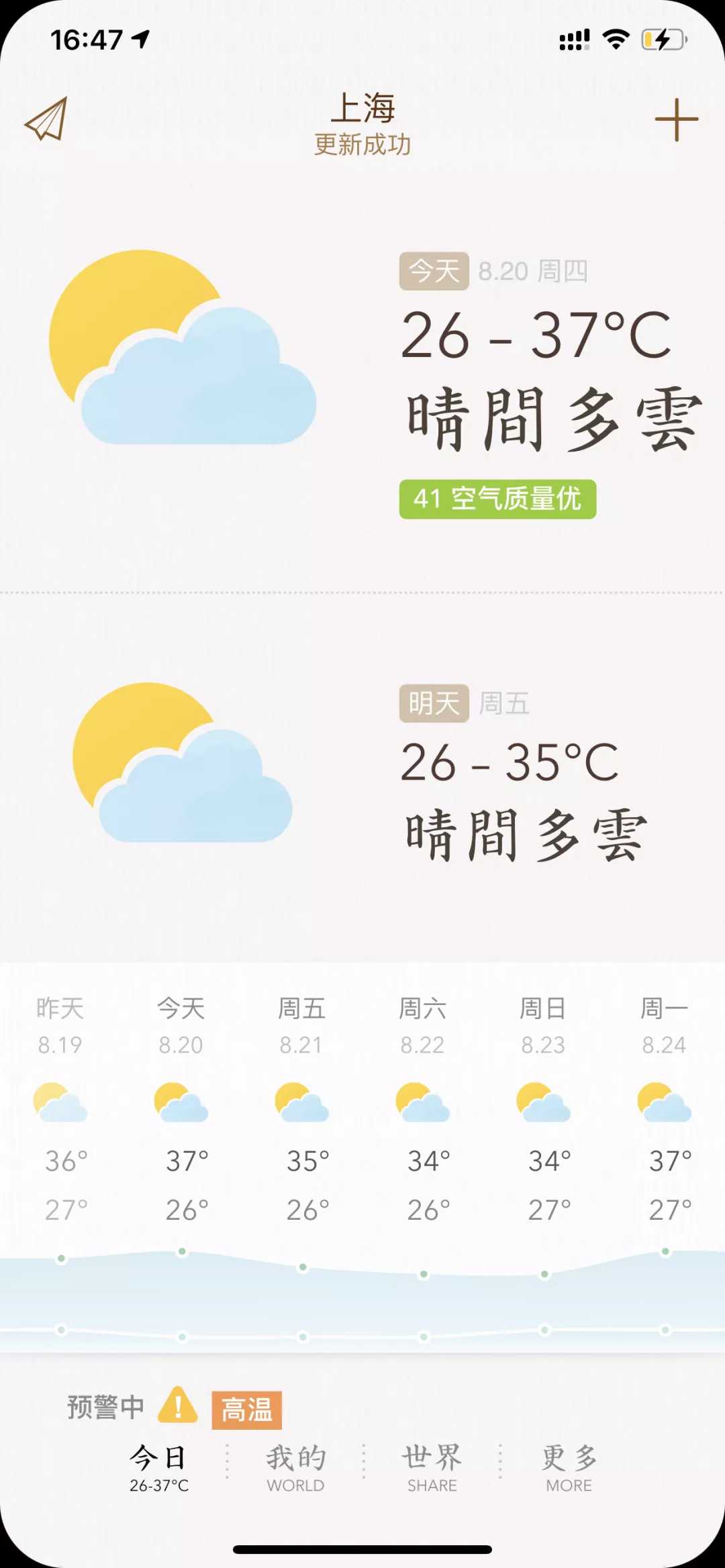
Task: Select 周一 8.24 in the daily forecast
Action: 664,1107
